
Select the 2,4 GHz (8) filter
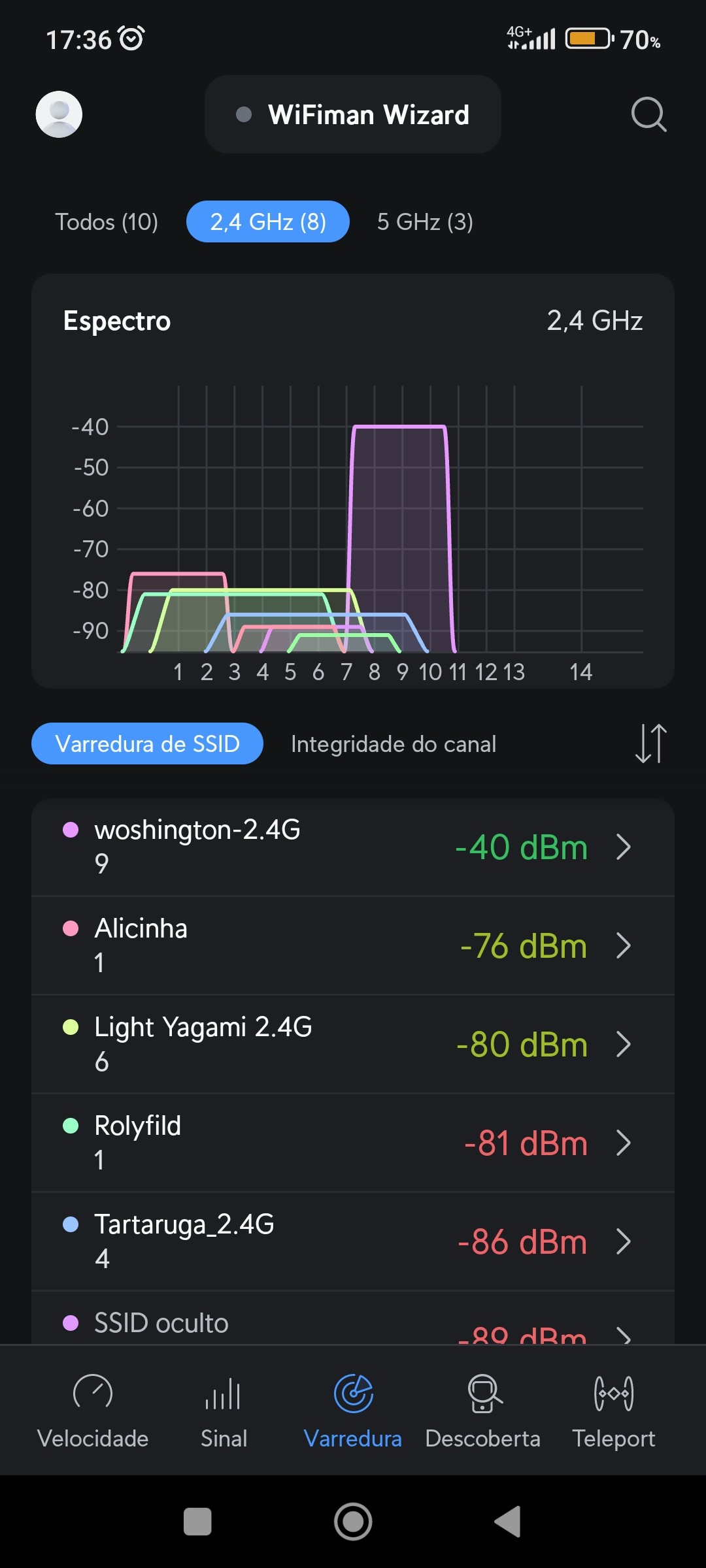[268, 222]
